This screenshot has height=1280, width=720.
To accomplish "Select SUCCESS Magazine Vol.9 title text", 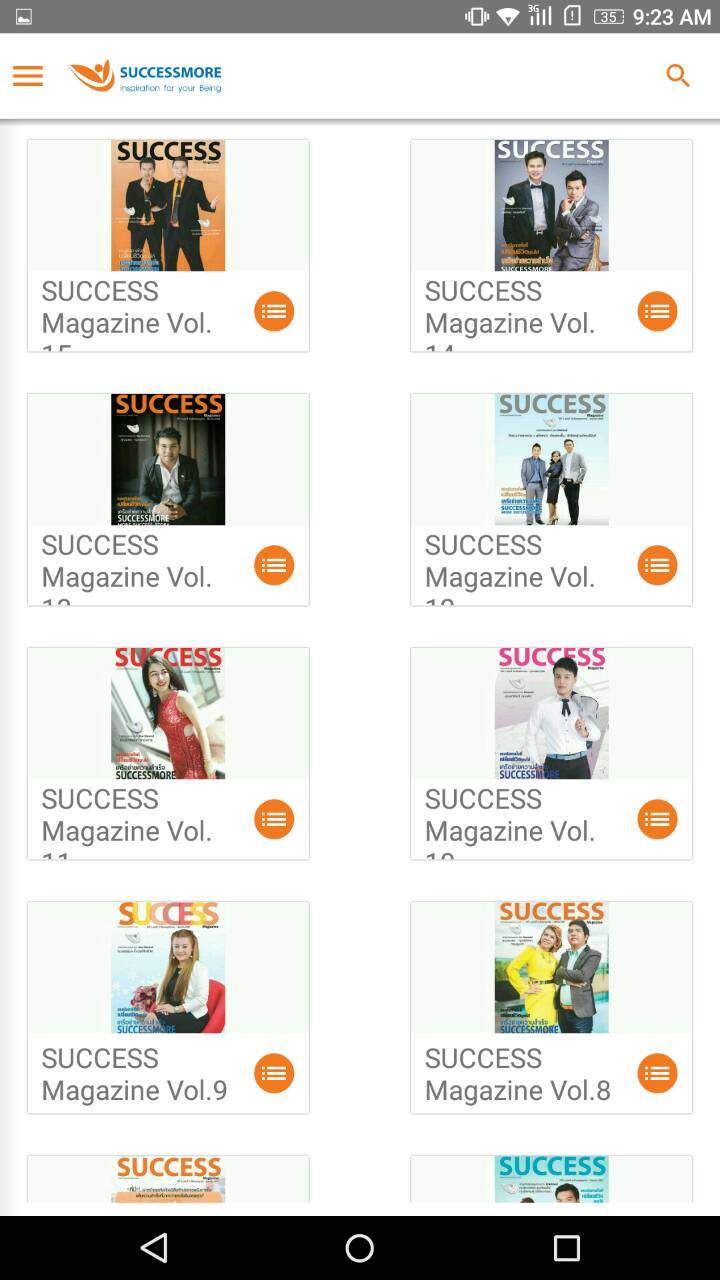I will (x=134, y=1073).
